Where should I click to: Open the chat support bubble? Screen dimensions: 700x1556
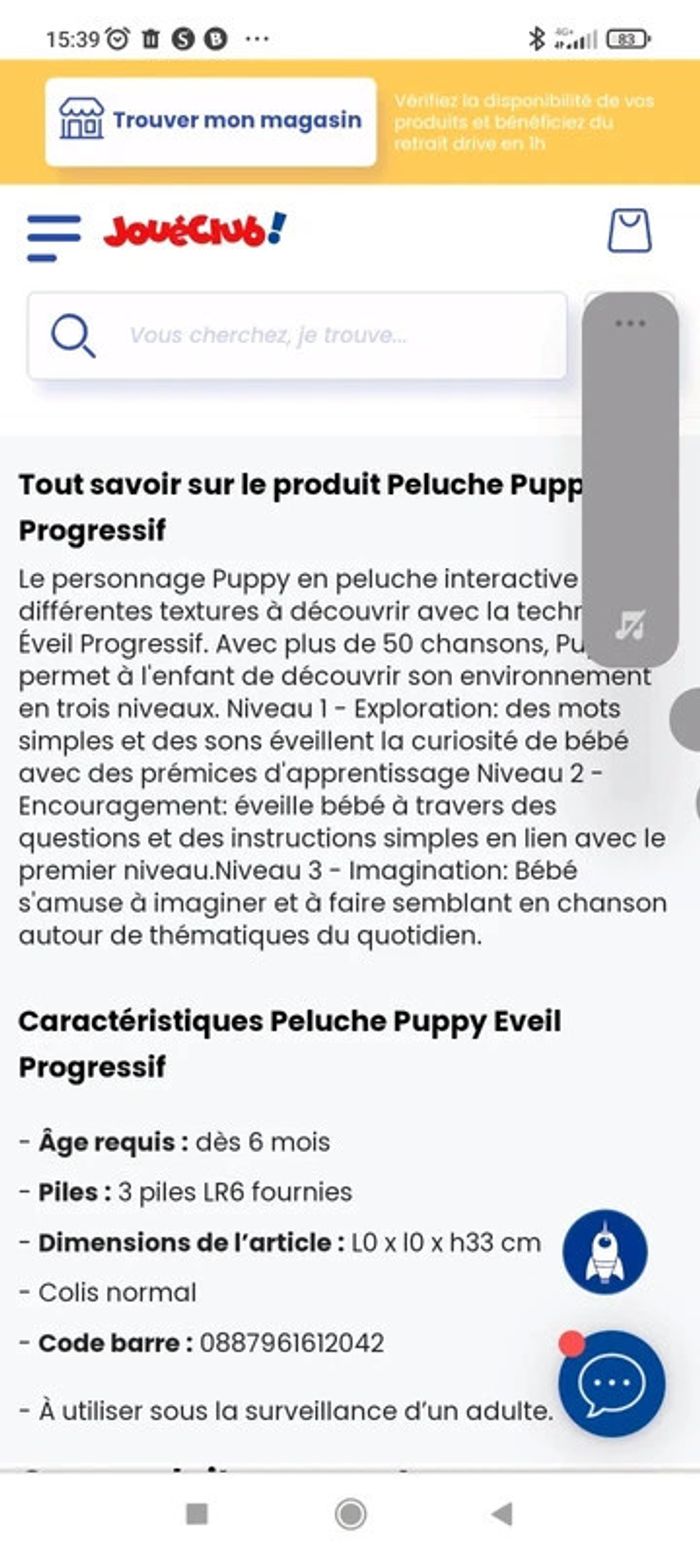(x=611, y=1384)
